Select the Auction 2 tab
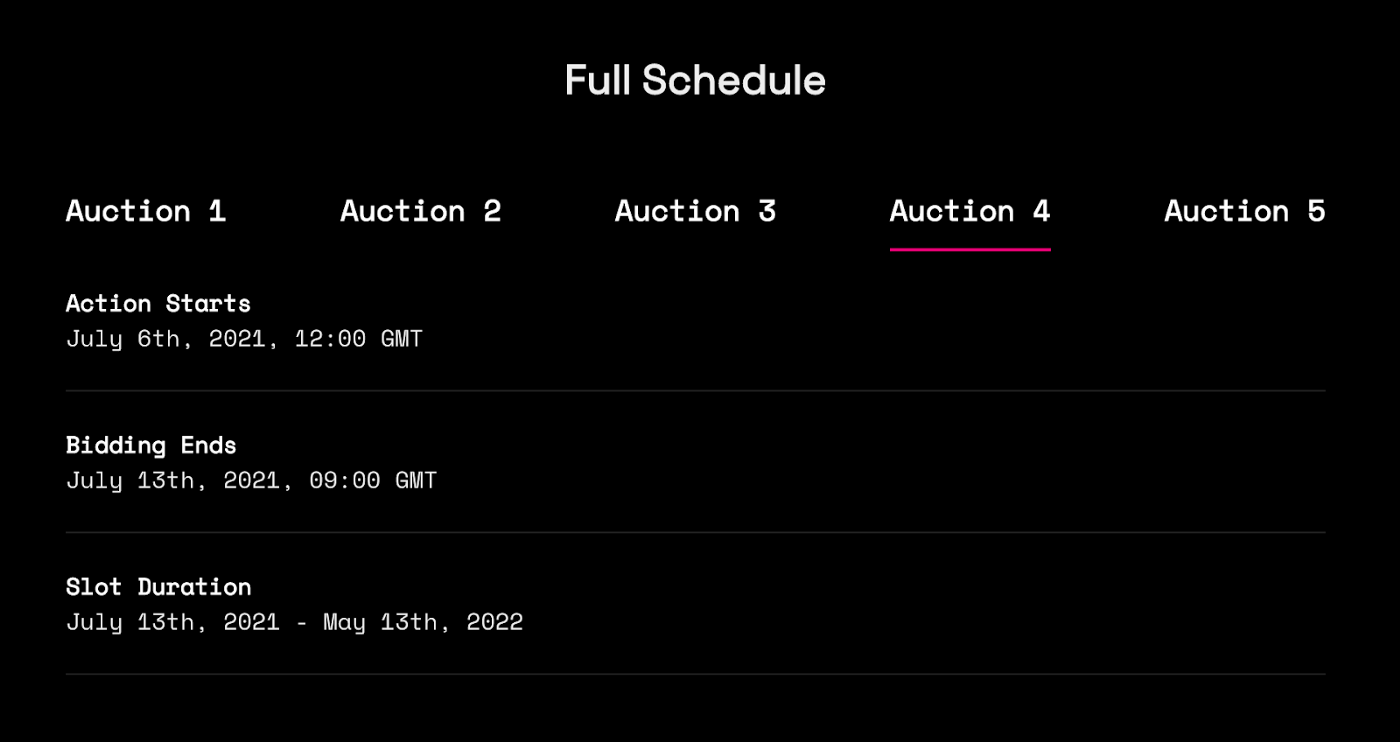Screen dimensions: 1400x742 [420, 211]
